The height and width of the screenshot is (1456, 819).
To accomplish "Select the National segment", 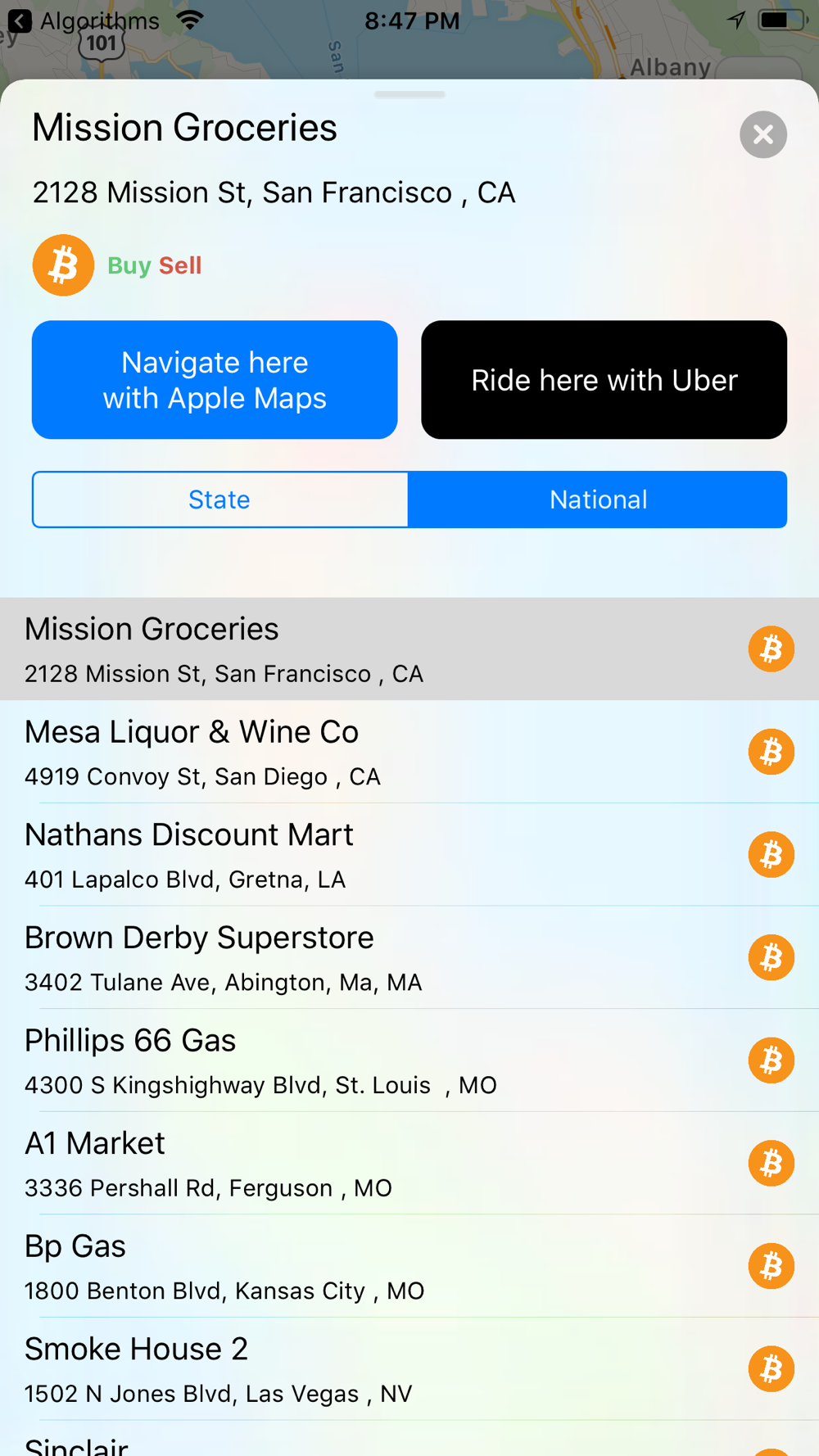I will click(598, 500).
